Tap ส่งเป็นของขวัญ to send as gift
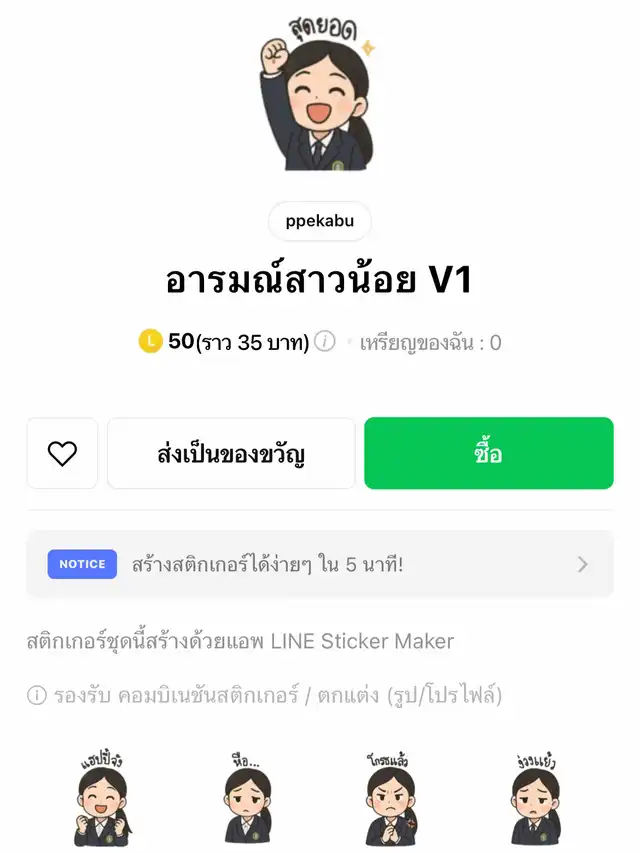 tap(231, 454)
